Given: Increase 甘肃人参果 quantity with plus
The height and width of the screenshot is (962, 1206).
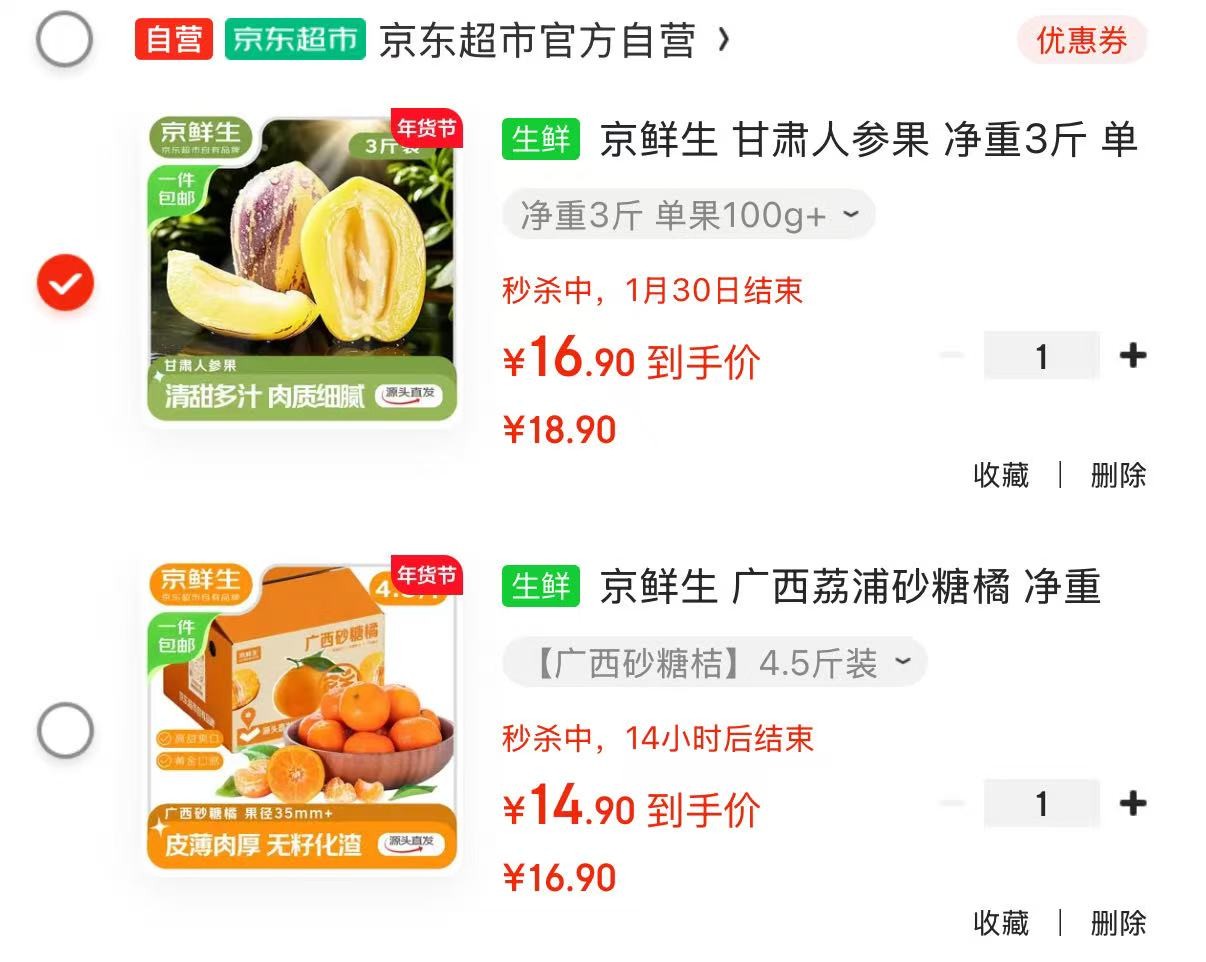Looking at the screenshot, I should 1132,356.
